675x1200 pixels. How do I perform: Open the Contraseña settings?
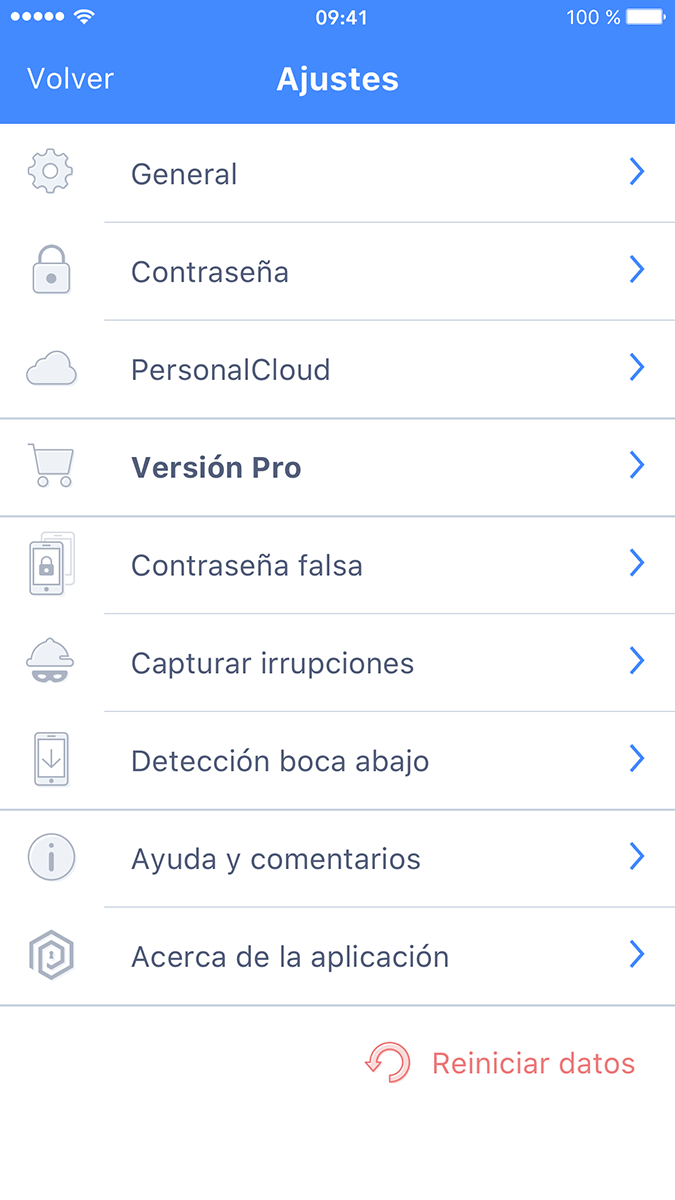337,271
